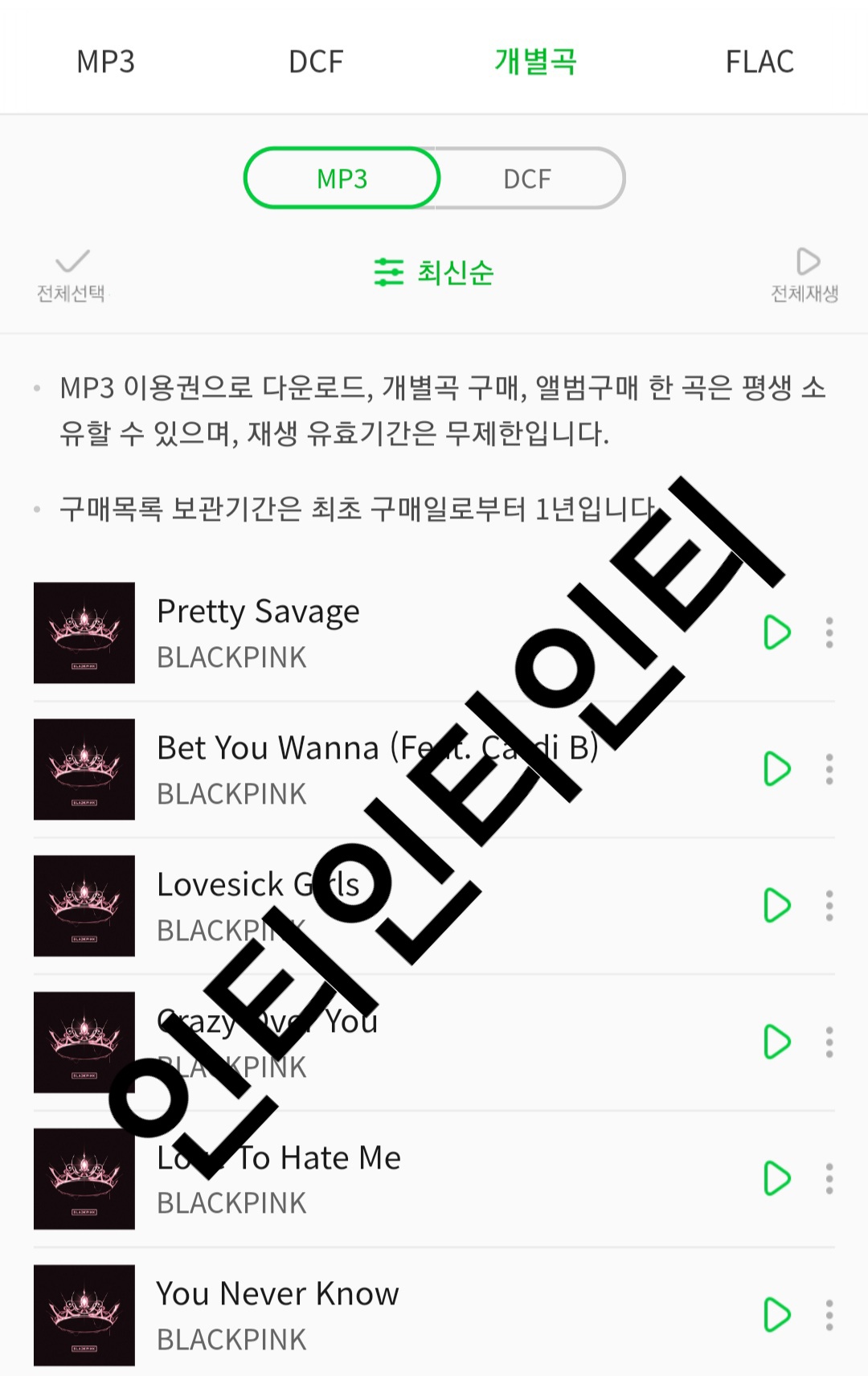Tap the artist name BLACKPINK under Love To Hate Me
Screen dimensions: 868x1376
point(231,1202)
